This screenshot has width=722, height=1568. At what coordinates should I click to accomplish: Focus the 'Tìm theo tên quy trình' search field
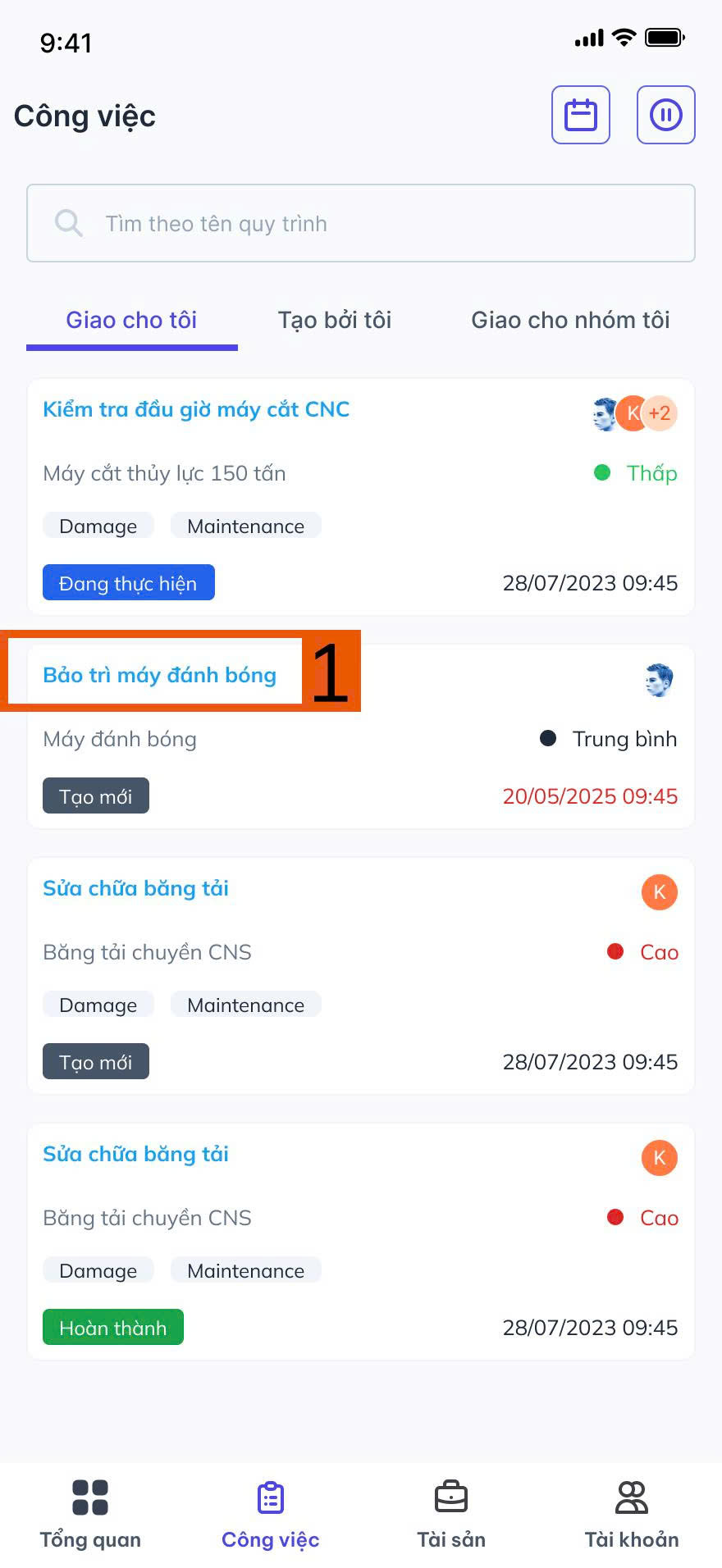[361, 223]
